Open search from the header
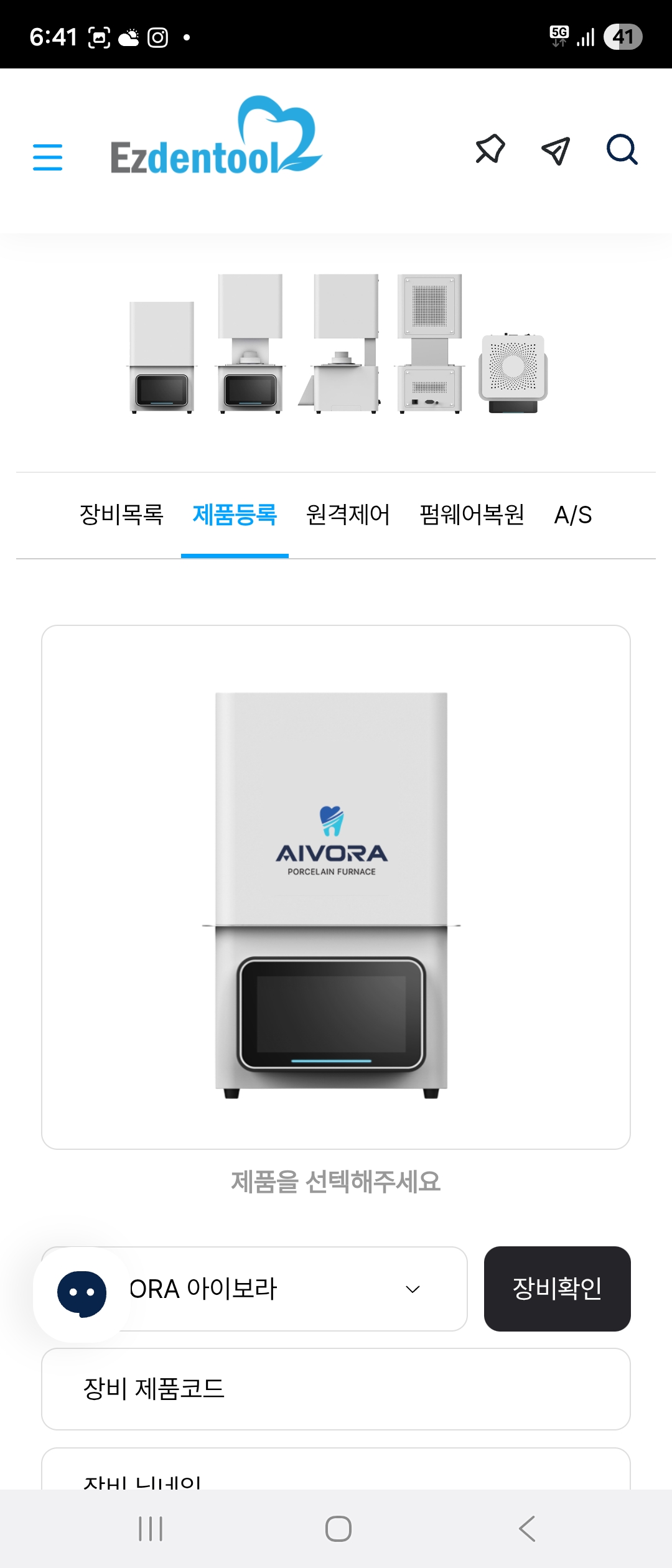672x1568 pixels. 622,149
